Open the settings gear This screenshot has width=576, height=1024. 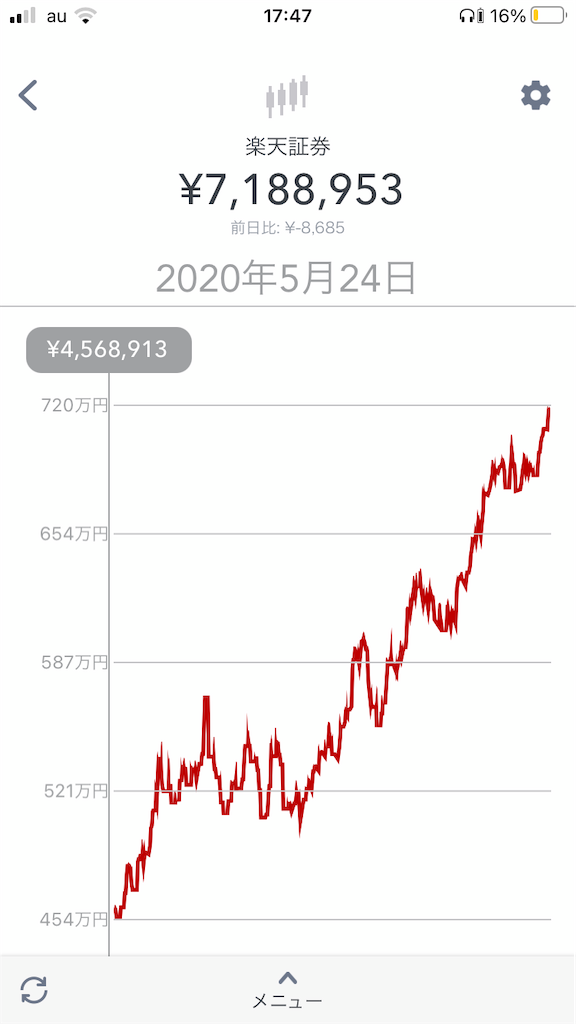pos(536,96)
